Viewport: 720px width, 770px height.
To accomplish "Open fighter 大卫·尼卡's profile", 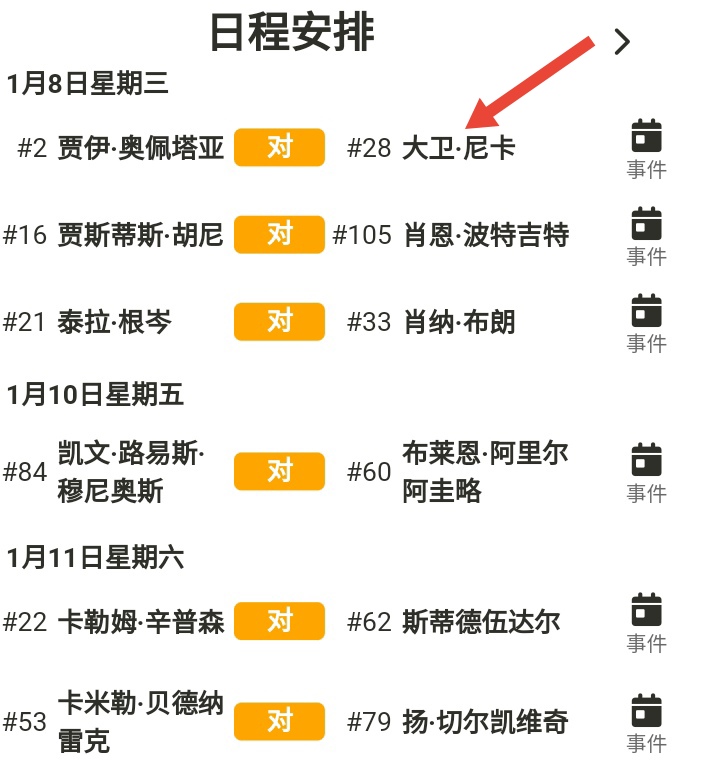I will click(x=458, y=149).
